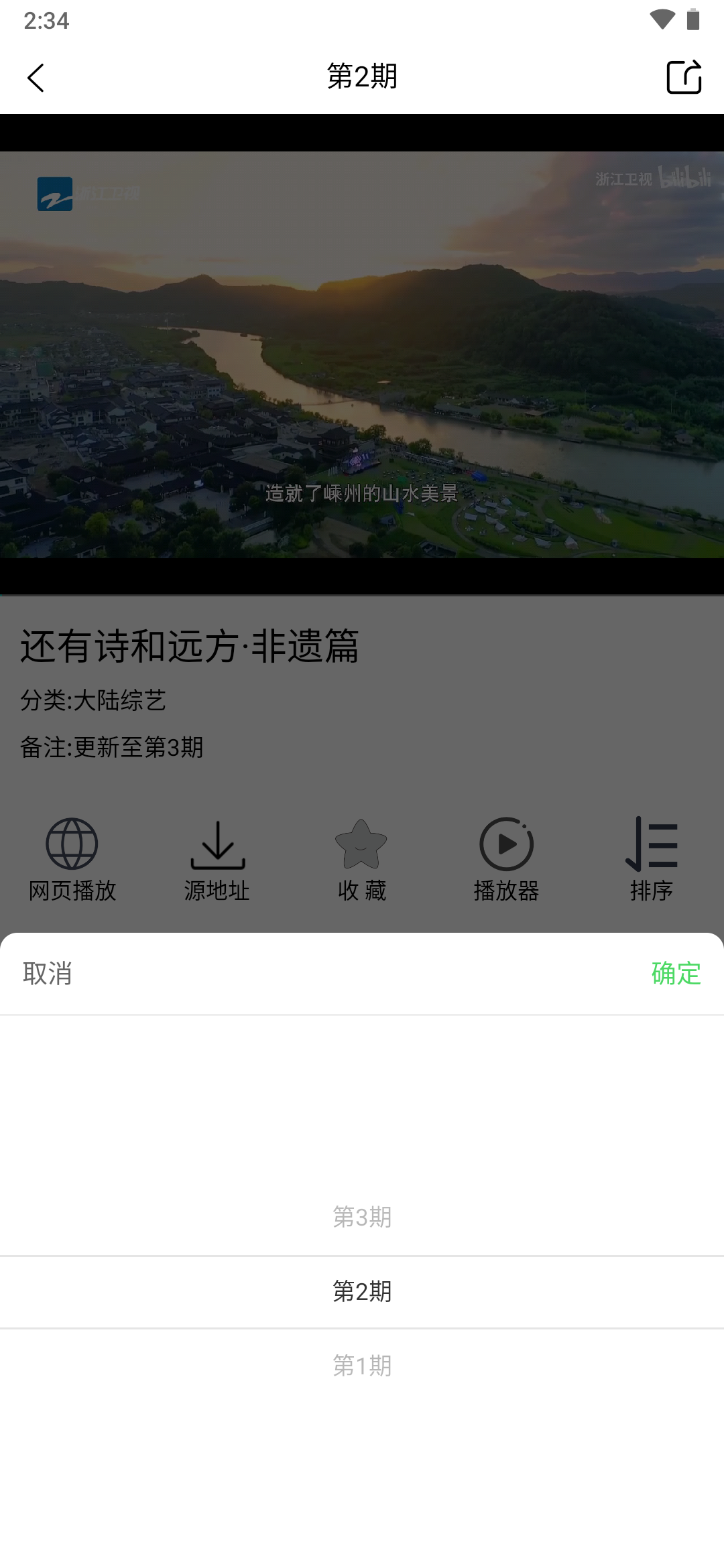Image resolution: width=724 pixels, height=1568 pixels.
Task: Choose 第1期 from the episode list
Action: coord(362,1366)
